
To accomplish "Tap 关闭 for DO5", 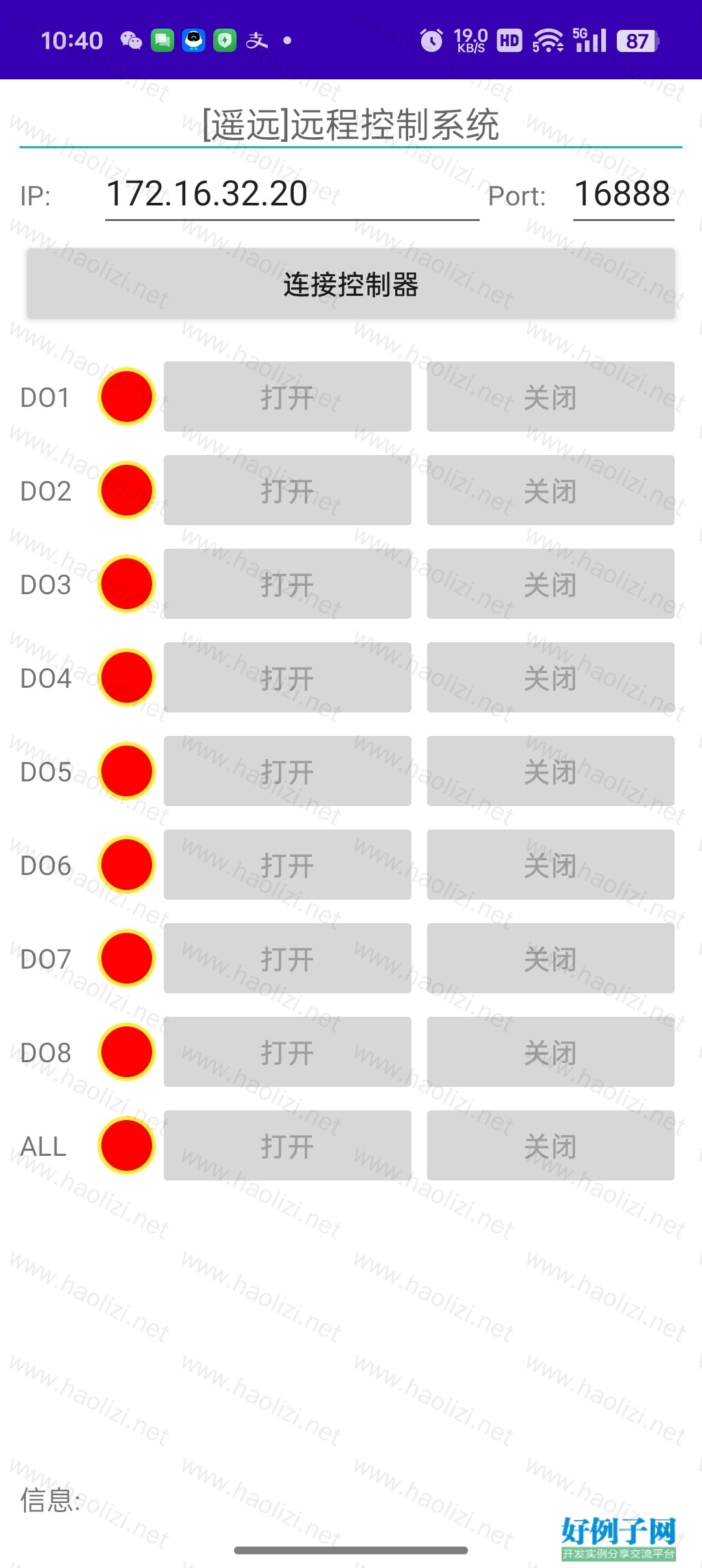I will (550, 772).
